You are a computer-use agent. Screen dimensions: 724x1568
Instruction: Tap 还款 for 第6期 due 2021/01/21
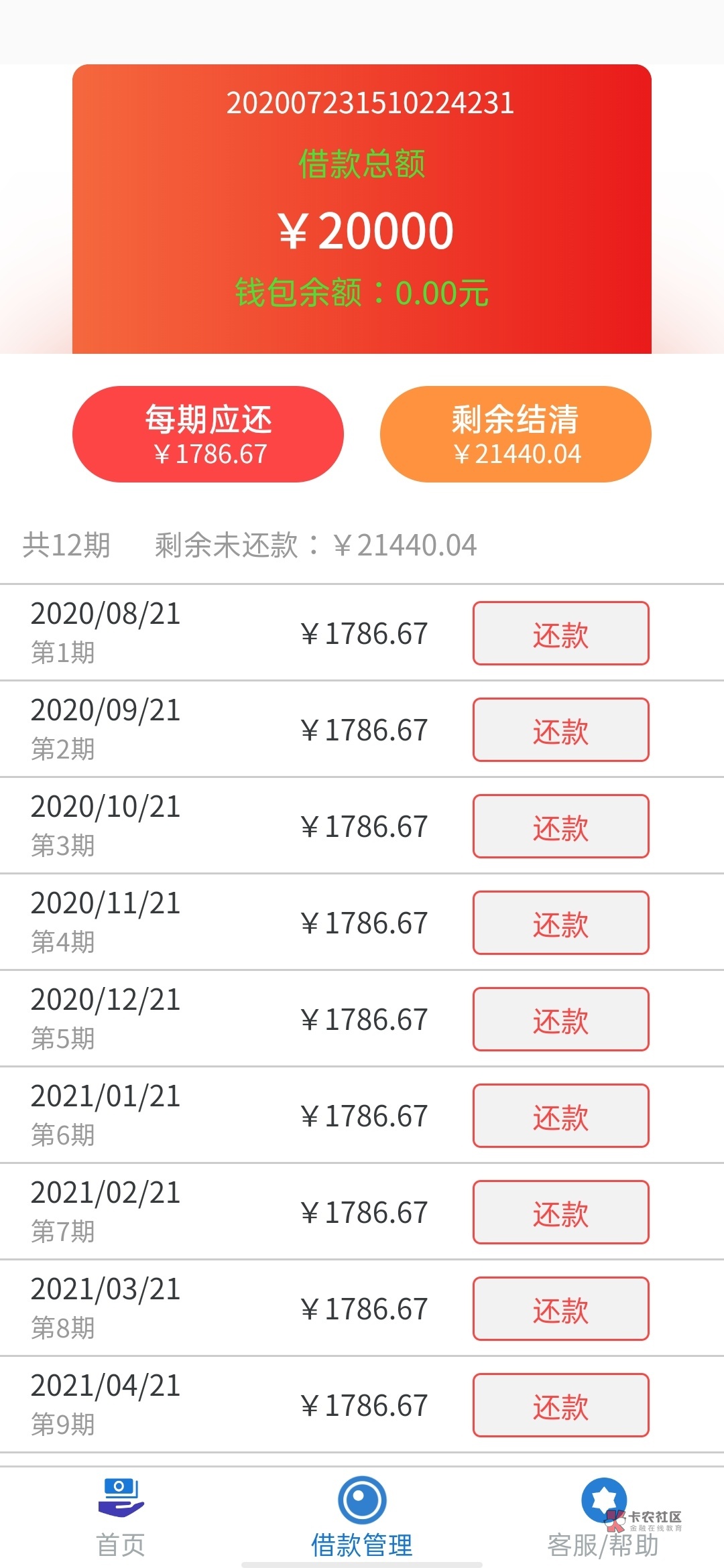560,1116
